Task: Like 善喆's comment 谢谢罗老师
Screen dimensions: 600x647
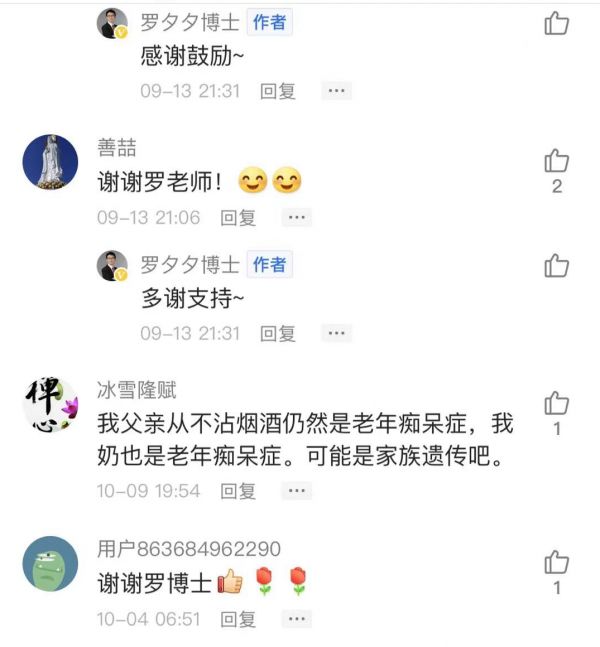Action: point(557,161)
